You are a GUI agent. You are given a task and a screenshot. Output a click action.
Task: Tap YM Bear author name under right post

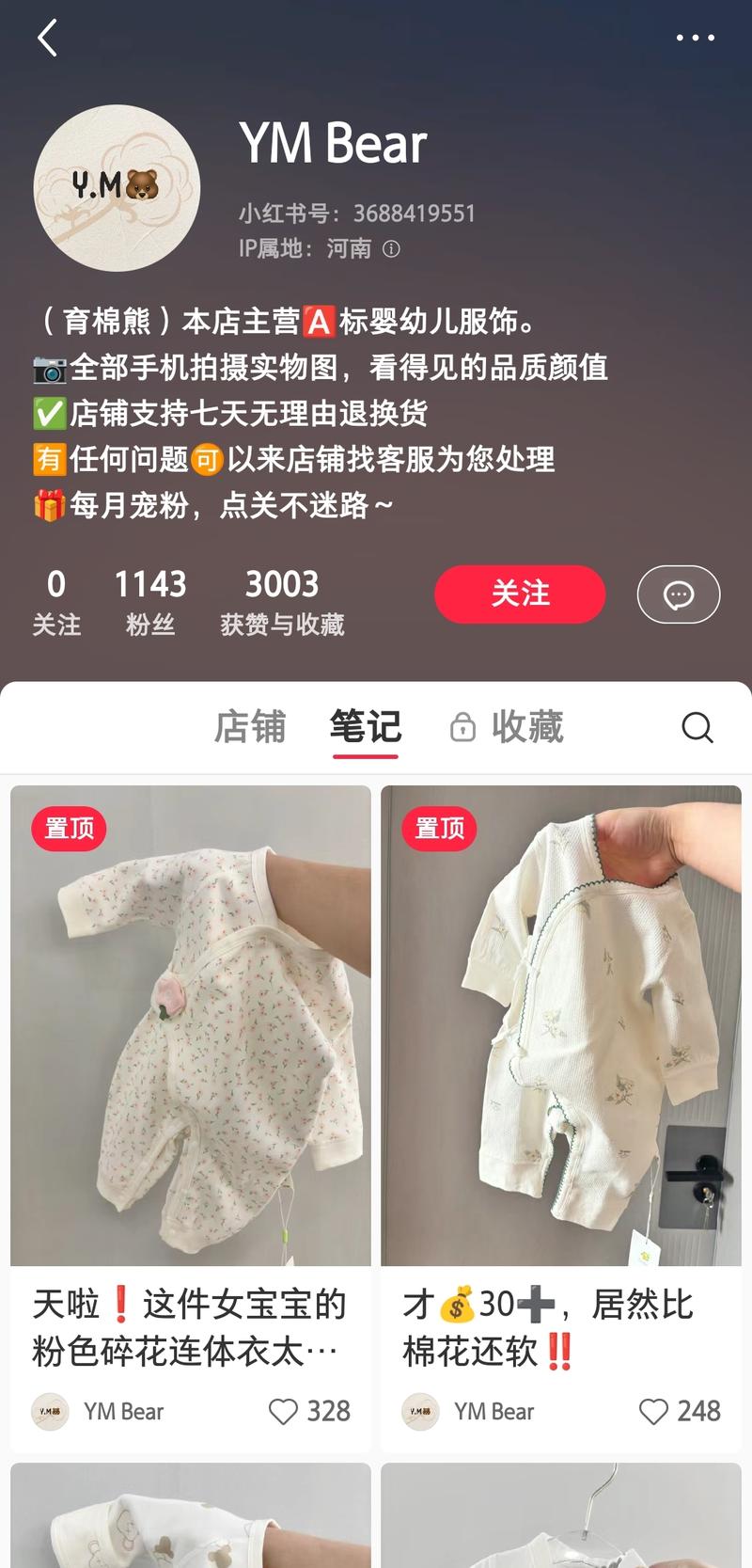coord(492,1411)
